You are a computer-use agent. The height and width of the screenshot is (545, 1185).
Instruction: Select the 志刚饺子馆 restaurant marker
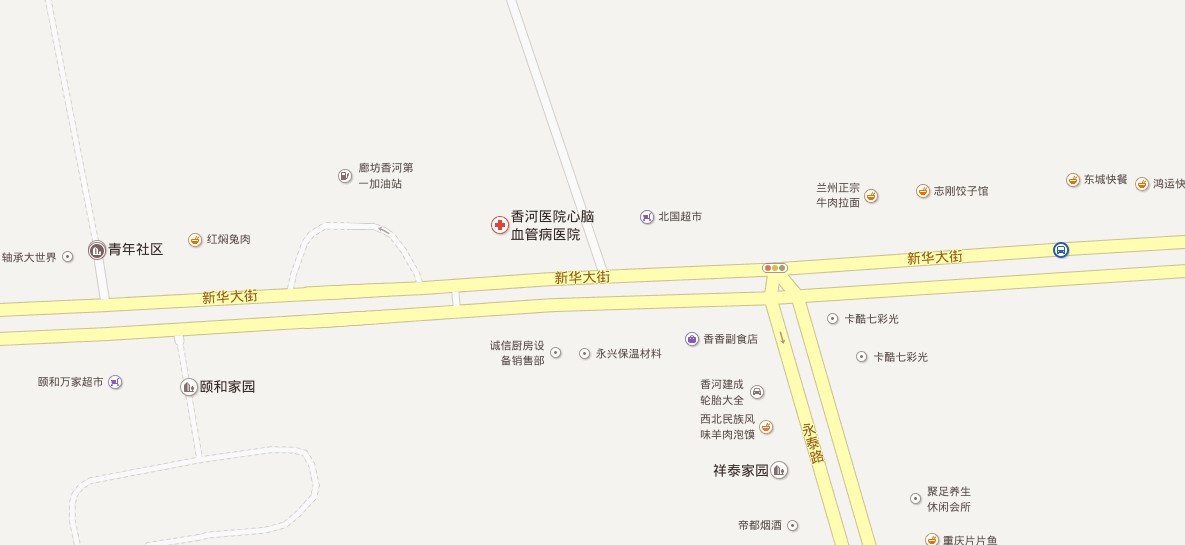click(x=923, y=191)
